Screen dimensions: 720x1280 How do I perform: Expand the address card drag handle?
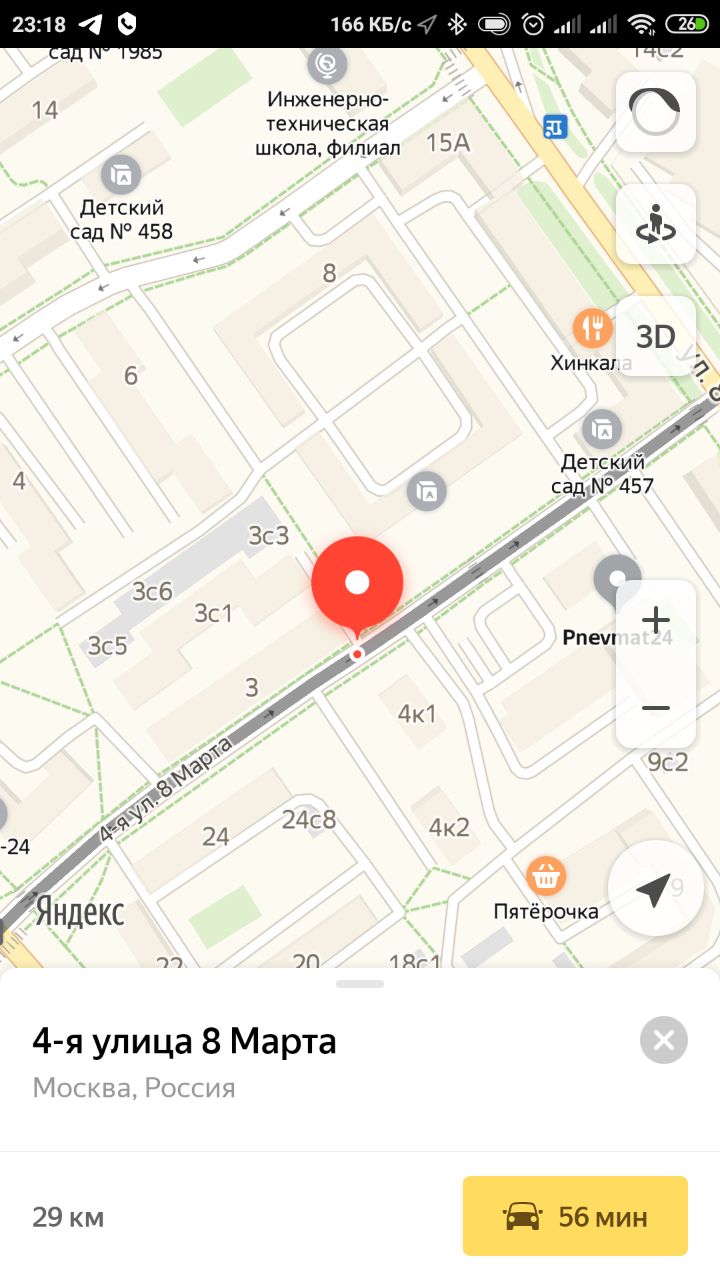click(360, 984)
